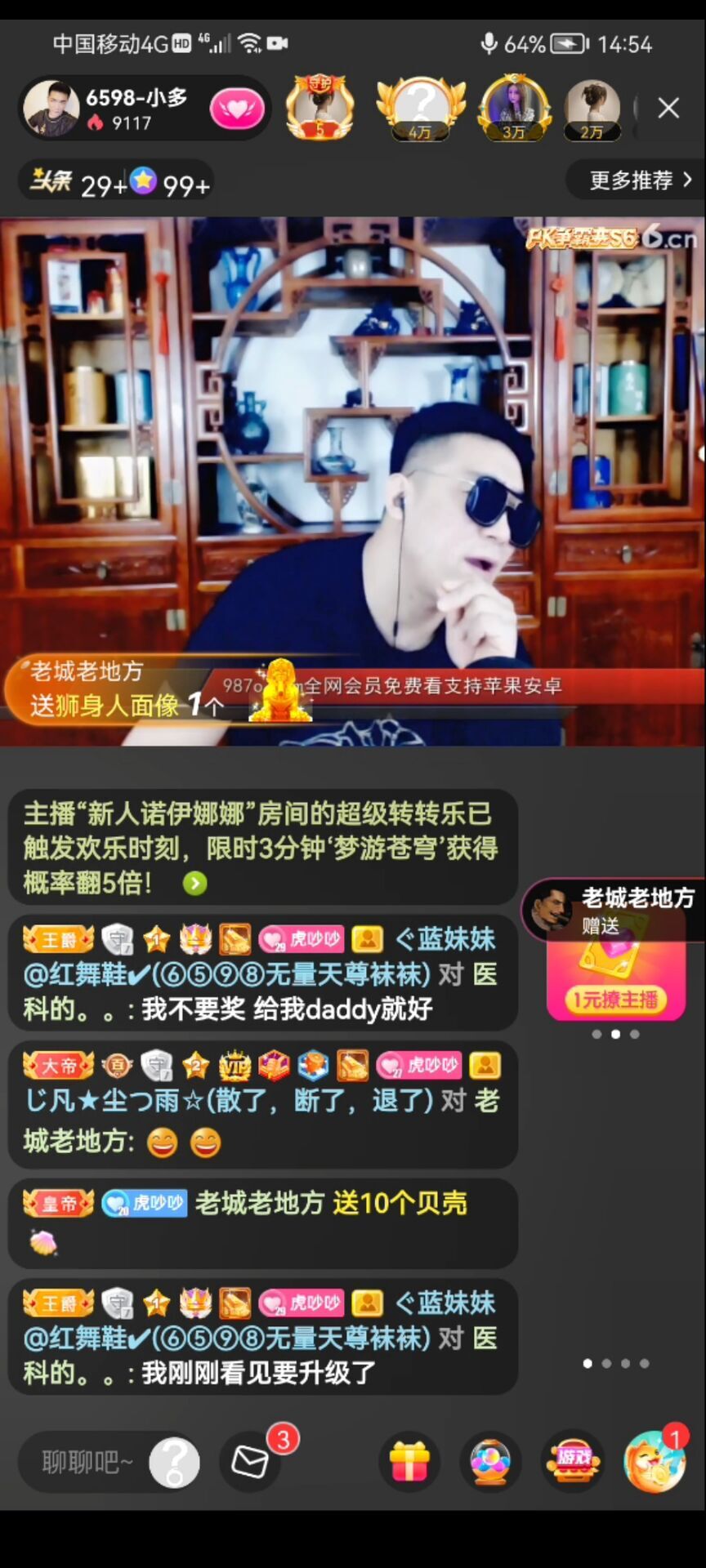This screenshot has height=1568, width=706.
Task: Follow the streamer with the pink heart button
Action: (237, 109)
